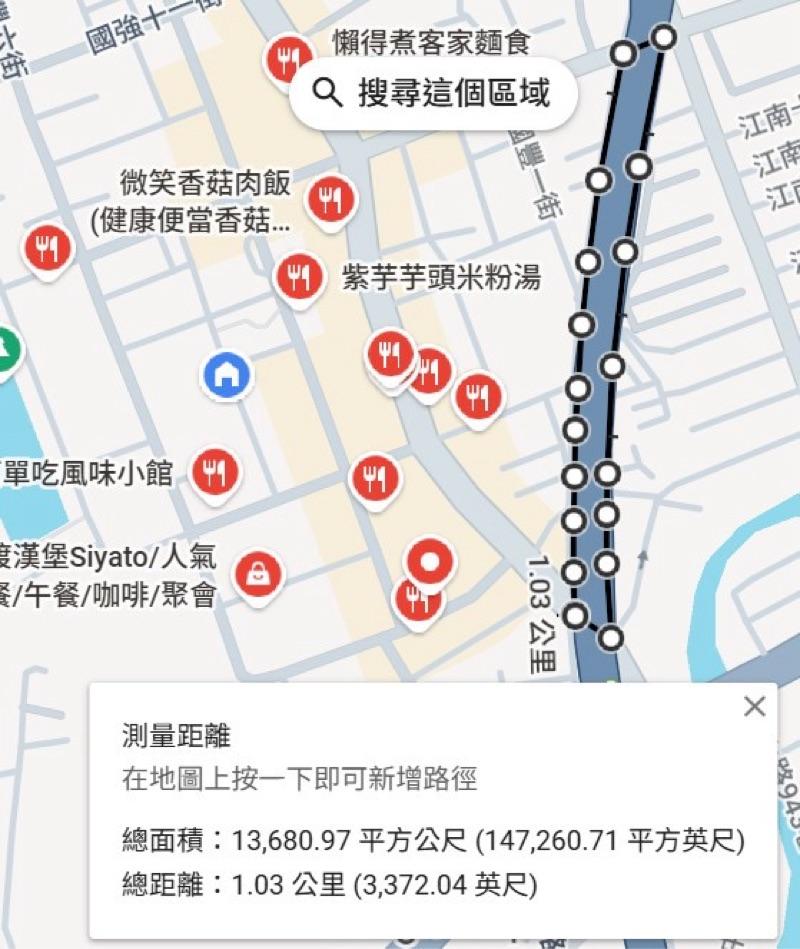Select the 微笑香菇肉飯 restaurant marker
The height and width of the screenshot is (949, 800).
click(x=329, y=199)
